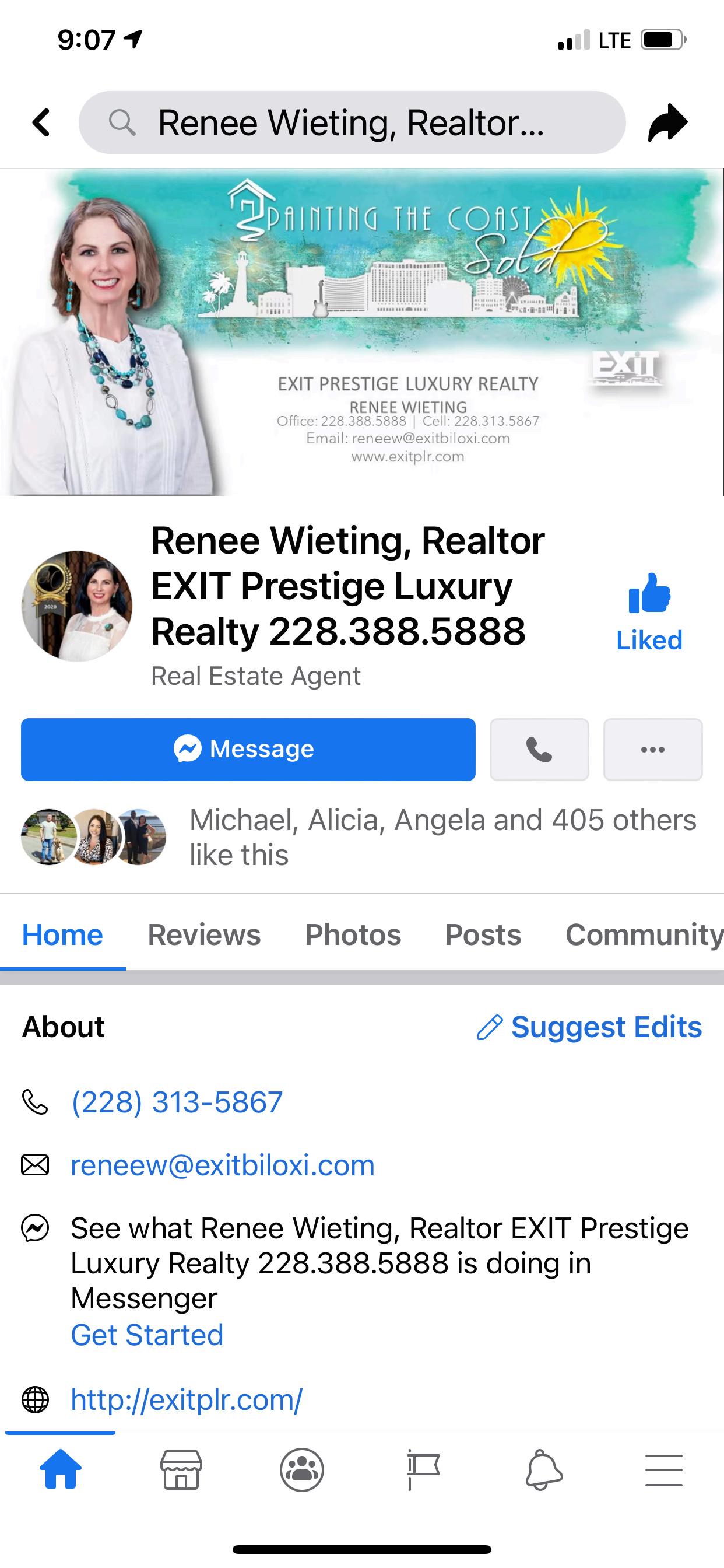Tap Get Started for Messenger
This screenshot has height=1568, width=724.
(147, 1335)
